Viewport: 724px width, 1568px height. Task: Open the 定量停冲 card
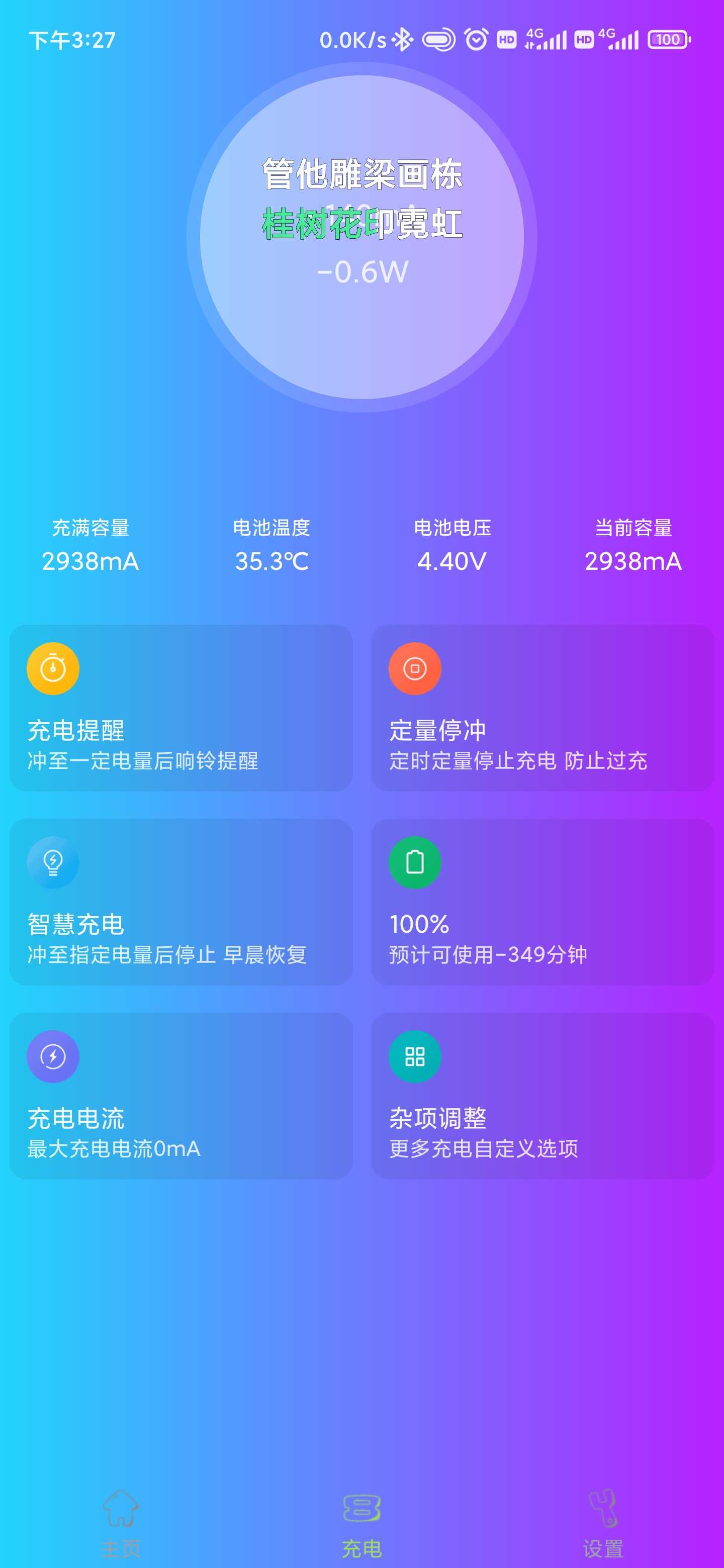click(542, 708)
